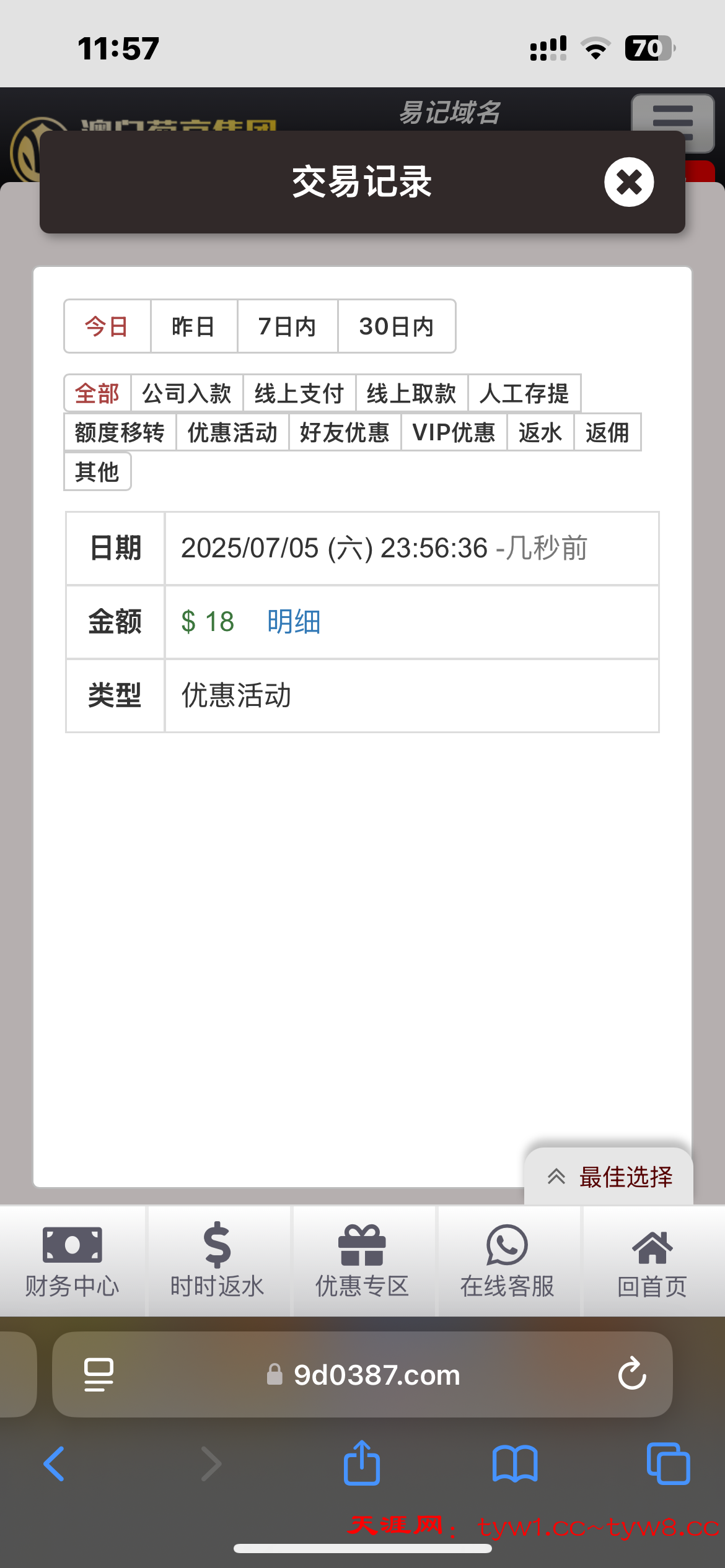Image resolution: width=725 pixels, height=1568 pixels.
Task: Select the 7日内 date range
Action: pyautogui.click(x=287, y=326)
